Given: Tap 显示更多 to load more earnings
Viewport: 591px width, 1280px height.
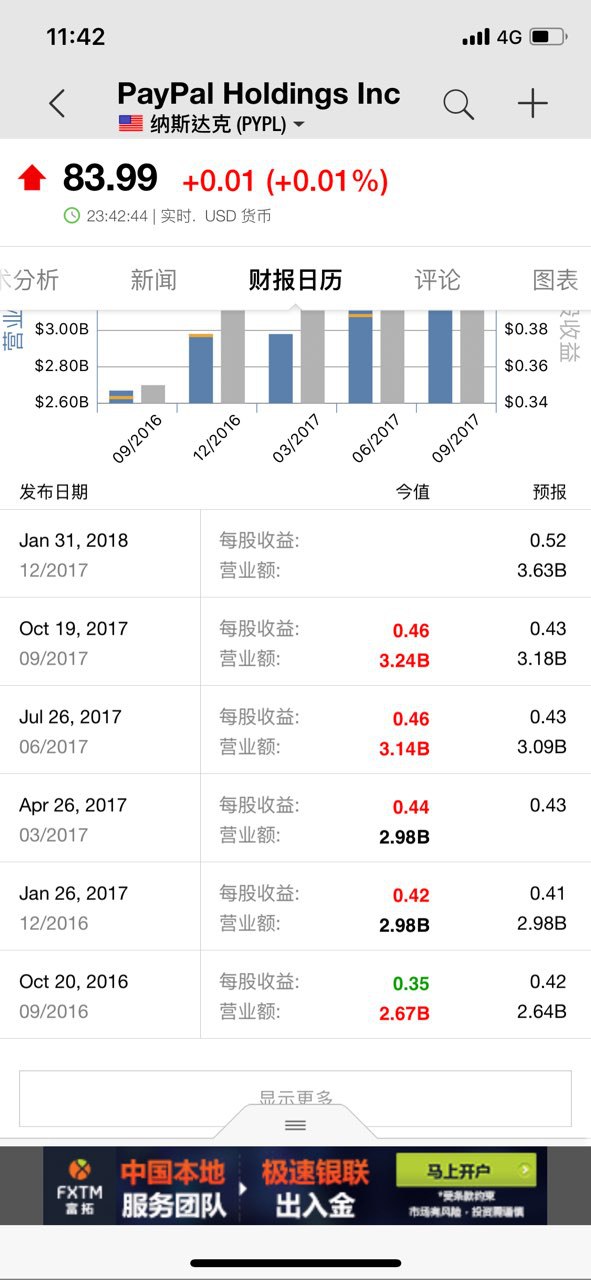Looking at the screenshot, I should [x=295, y=1098].
